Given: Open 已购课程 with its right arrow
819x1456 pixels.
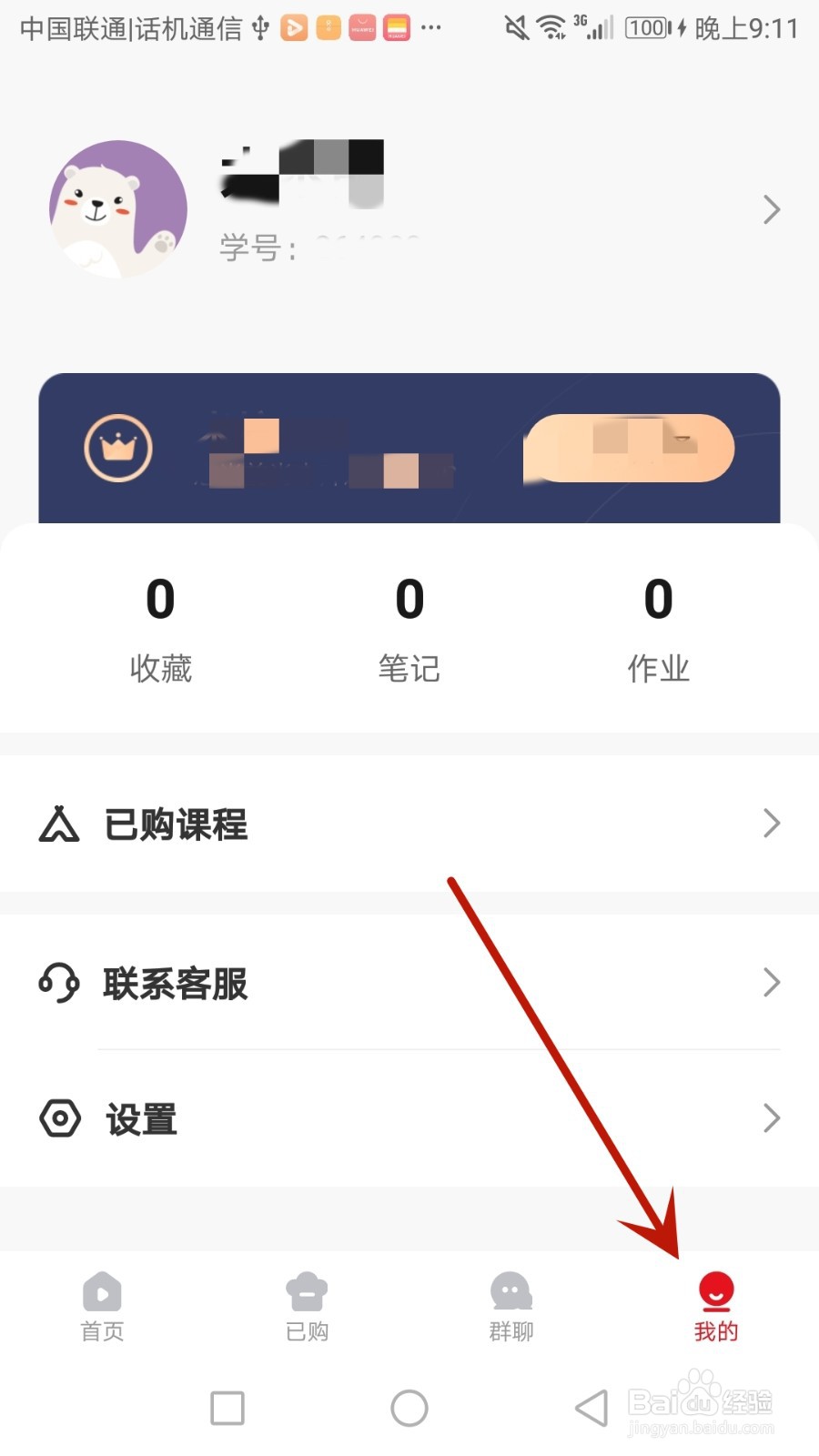Looking at the screenshot, I should coord(773,824).
